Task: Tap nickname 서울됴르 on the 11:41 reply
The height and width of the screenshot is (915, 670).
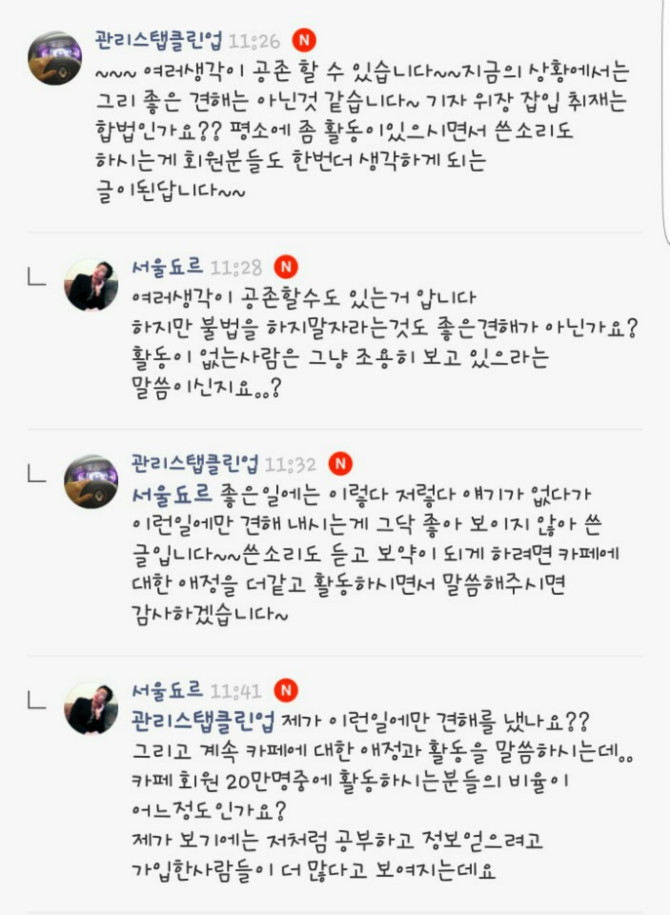Action: (167, 691)
